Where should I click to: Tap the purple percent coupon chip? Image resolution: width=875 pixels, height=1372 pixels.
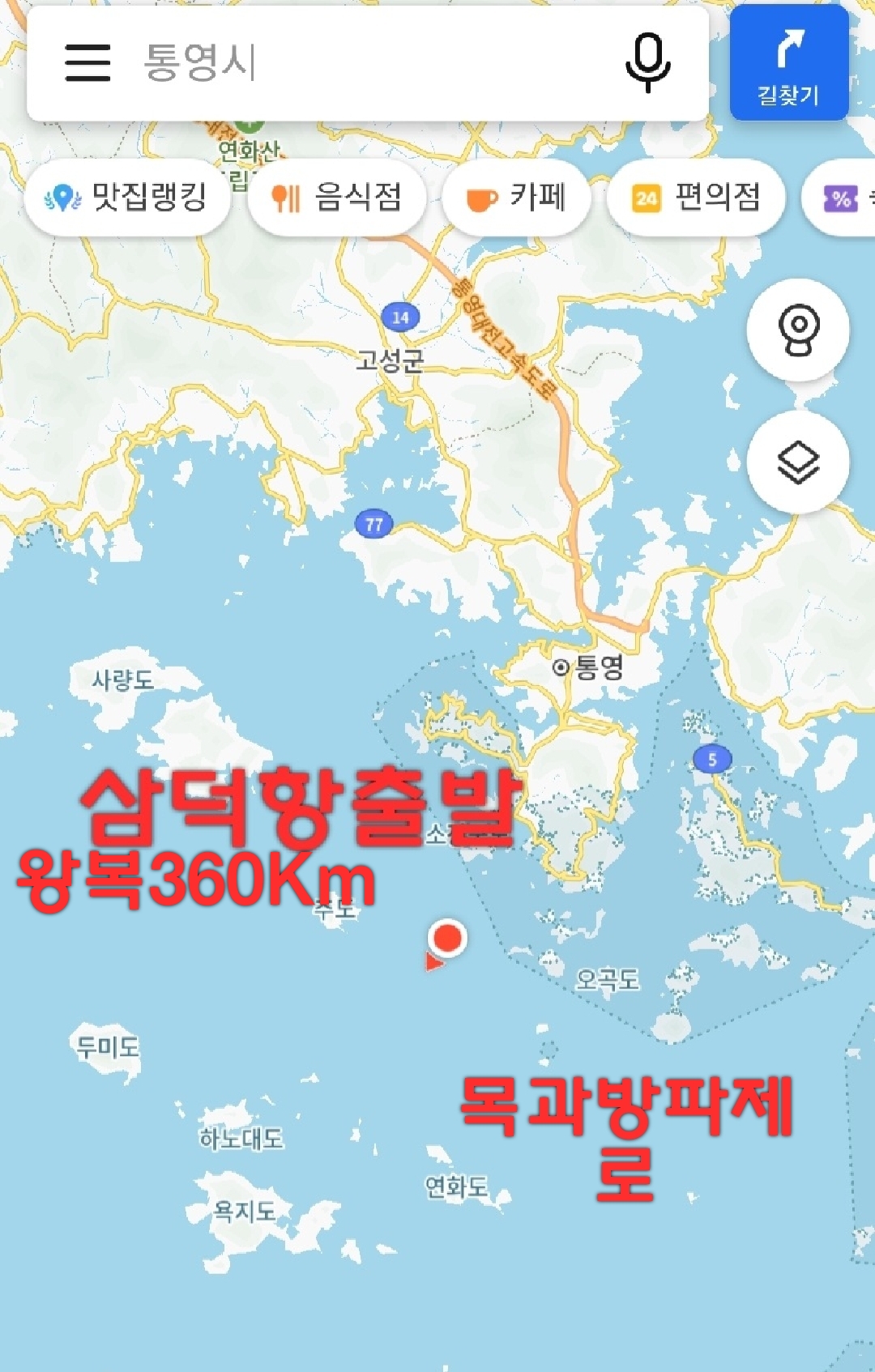[x=843, y=197]
